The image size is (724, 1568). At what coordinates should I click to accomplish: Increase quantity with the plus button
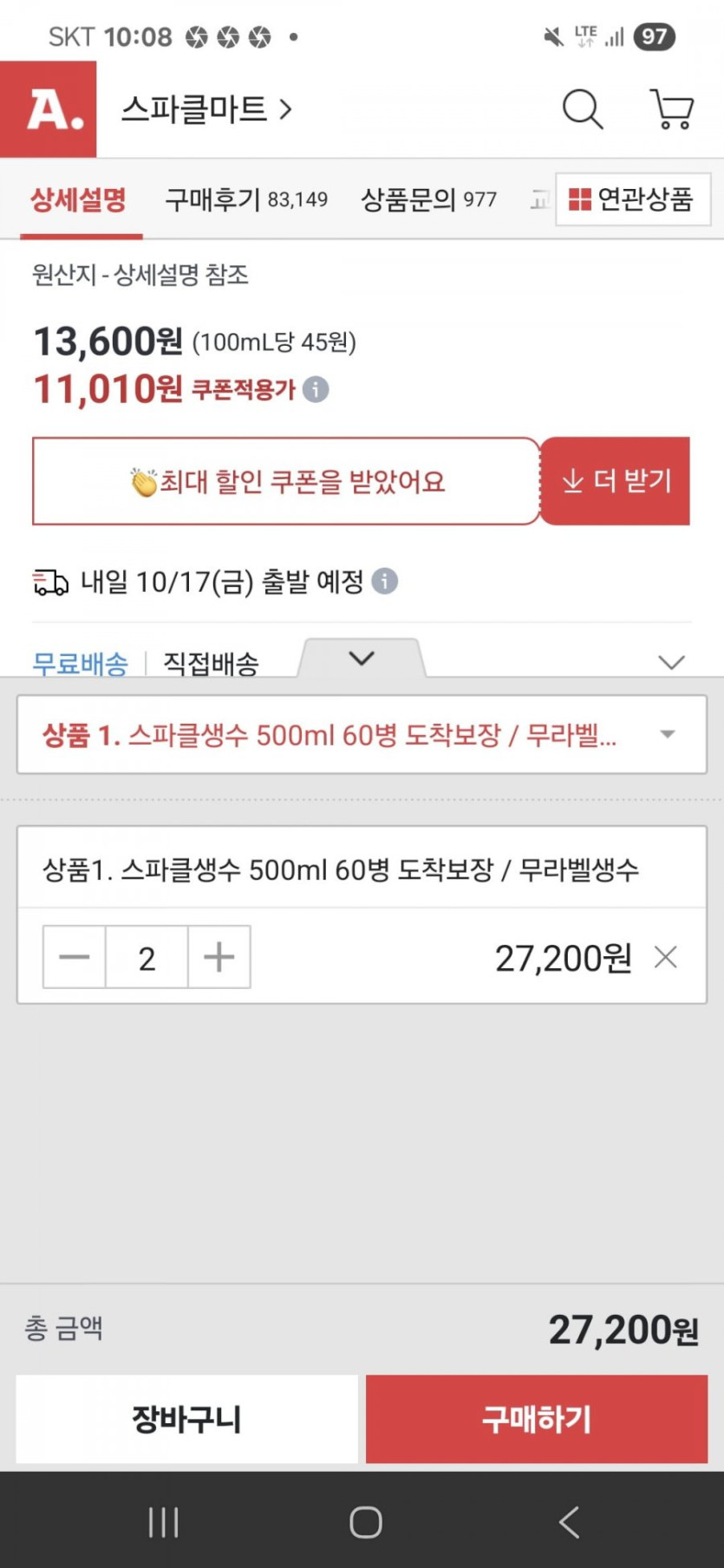point(219,957)
